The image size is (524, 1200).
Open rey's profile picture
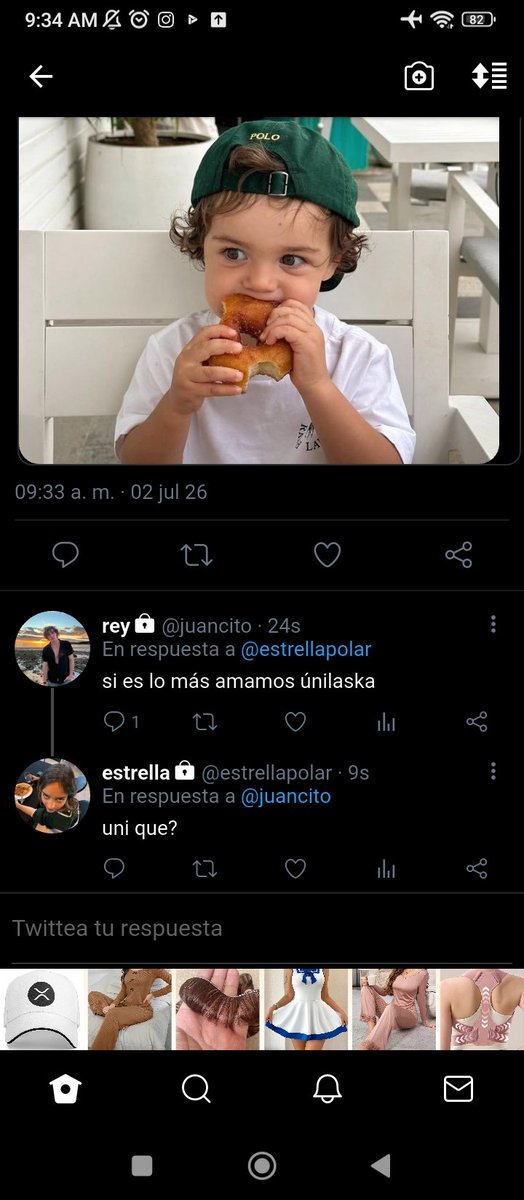[52, 648]
